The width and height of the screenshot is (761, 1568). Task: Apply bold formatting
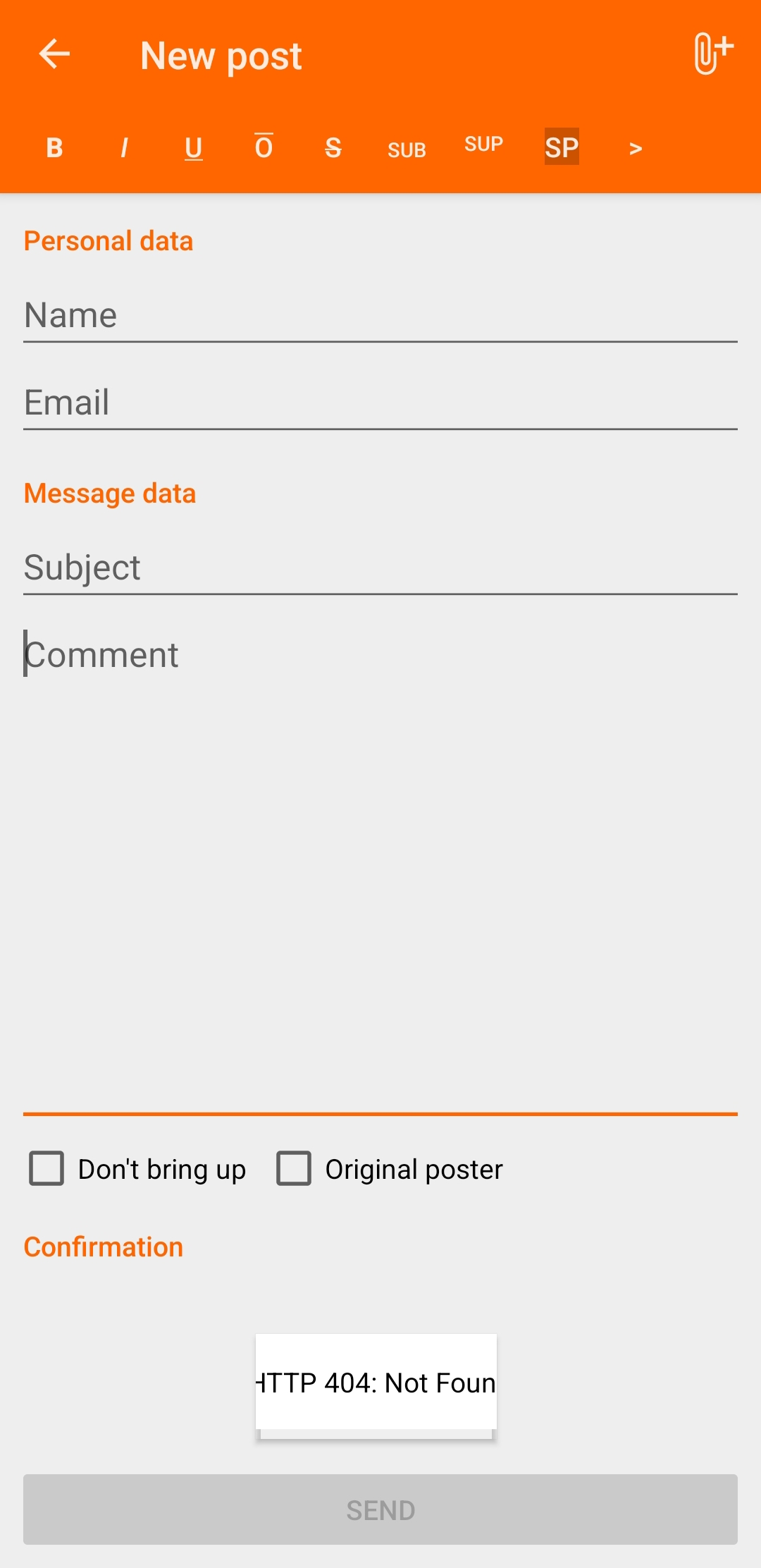54,147
